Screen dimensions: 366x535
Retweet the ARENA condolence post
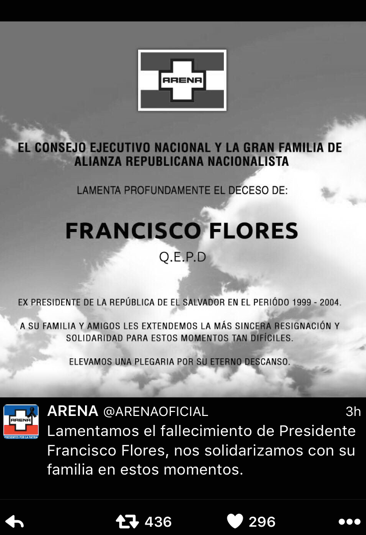point(127,522)
